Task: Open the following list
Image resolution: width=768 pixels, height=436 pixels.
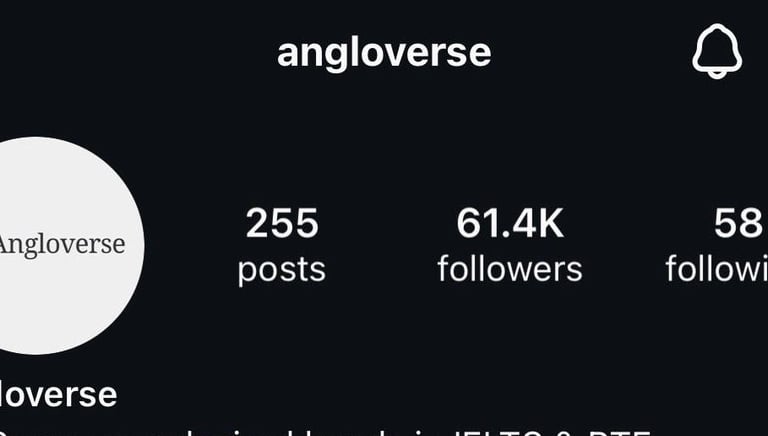Action: pyautogui.click(x=722, y=245)
